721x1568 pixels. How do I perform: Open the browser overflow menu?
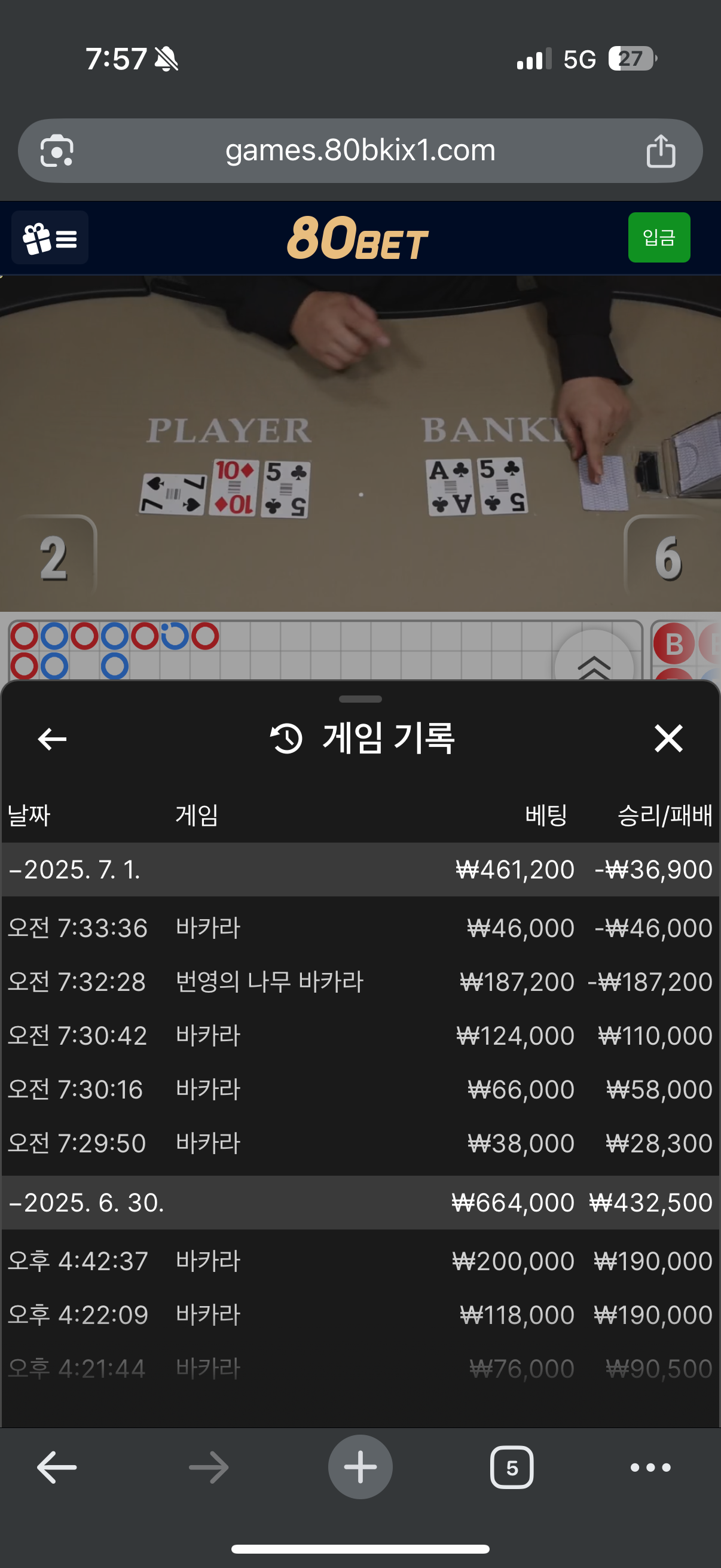(650, 1468)
